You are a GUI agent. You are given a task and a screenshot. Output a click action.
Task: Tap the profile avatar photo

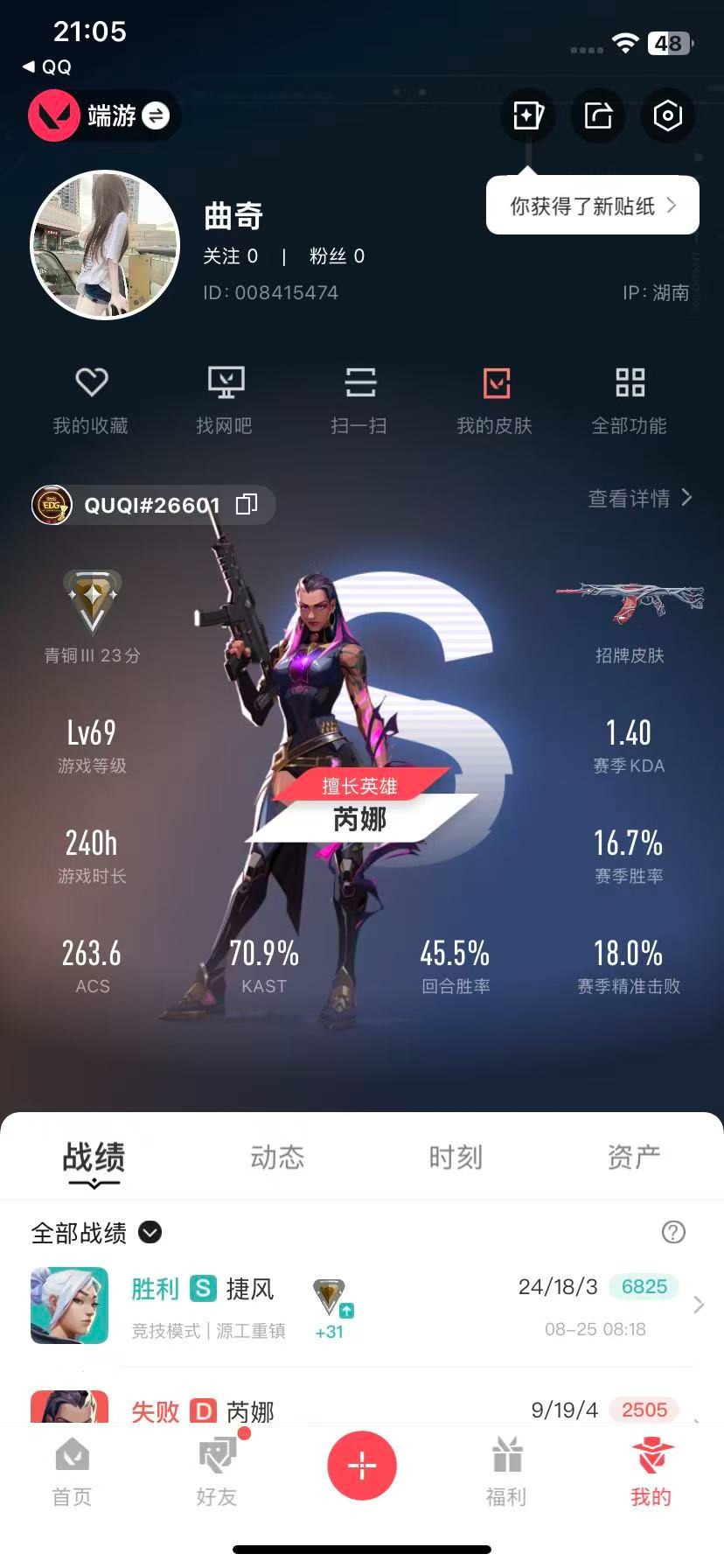(x=105, y=244)
